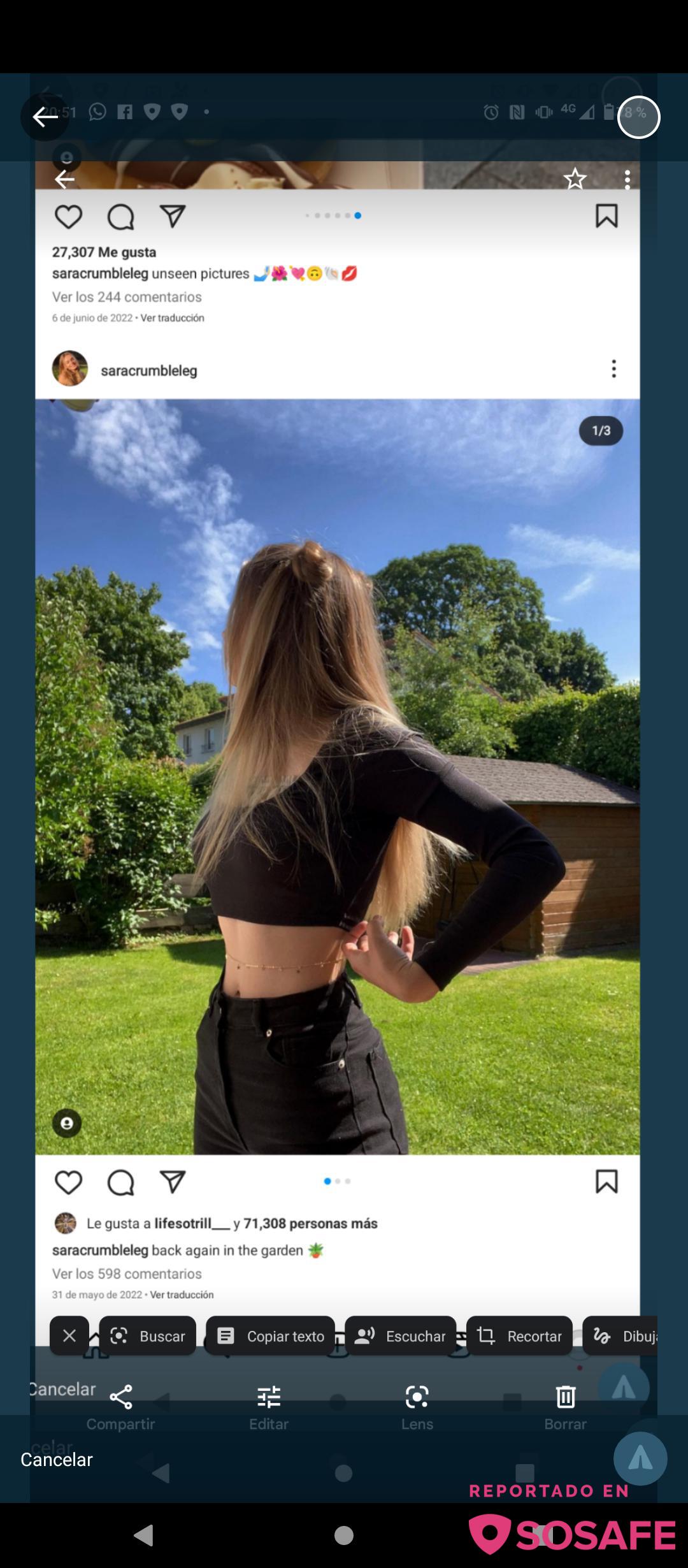This screenshot has height=1568, width=688.
Task: Send with the round arrow button
Action: (x=640, y=1458)
